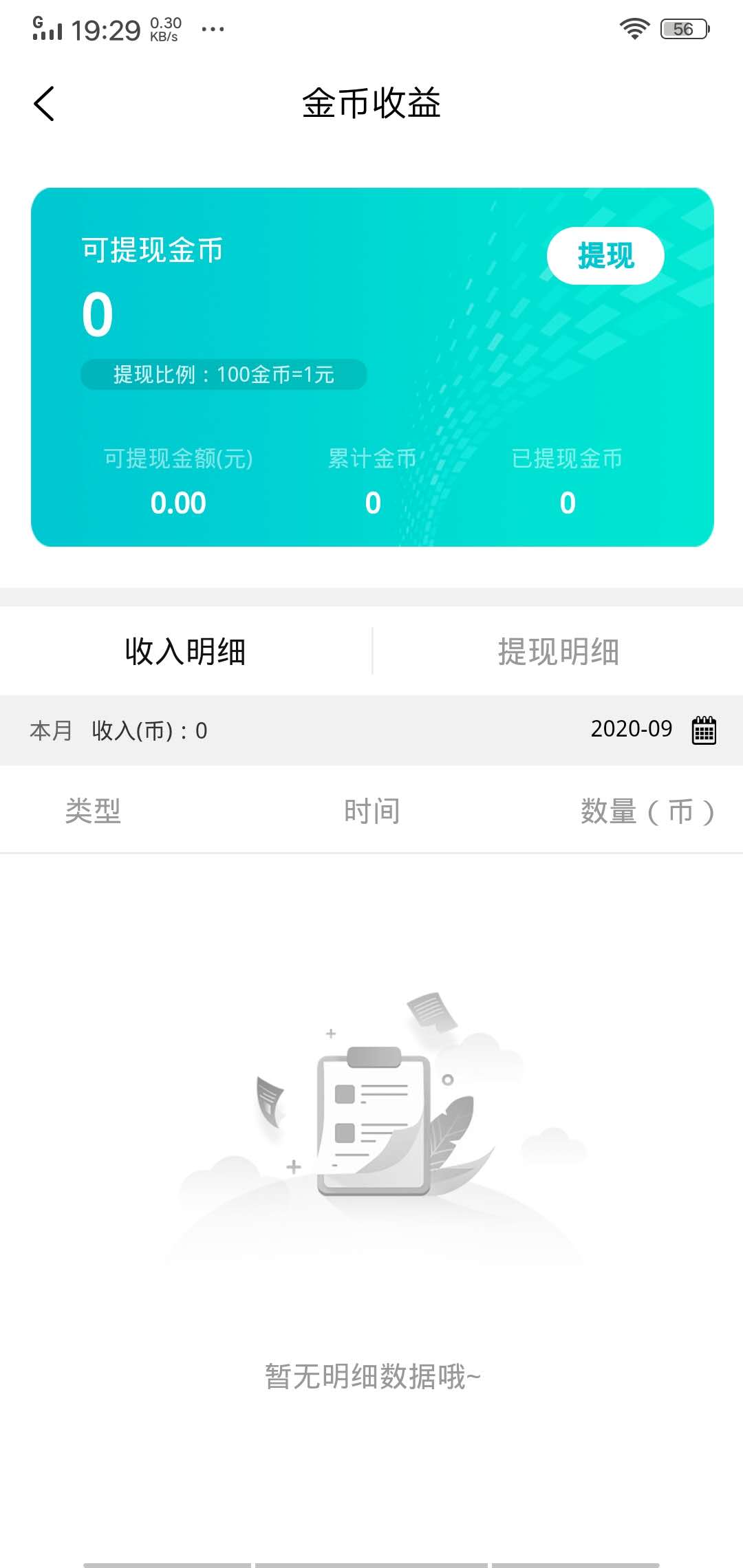Click the 金币收益 page title
The image size is (743, 1568).
pyautogui.click(x=371, y=105)
